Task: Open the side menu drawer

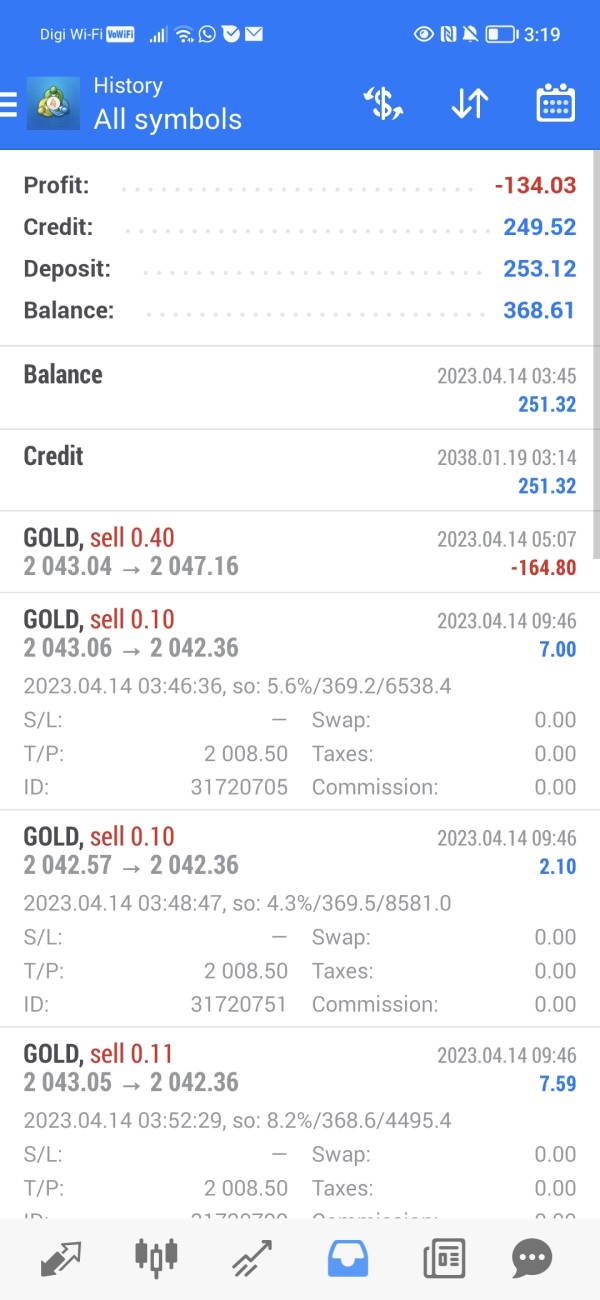Action: pos(8,104)
